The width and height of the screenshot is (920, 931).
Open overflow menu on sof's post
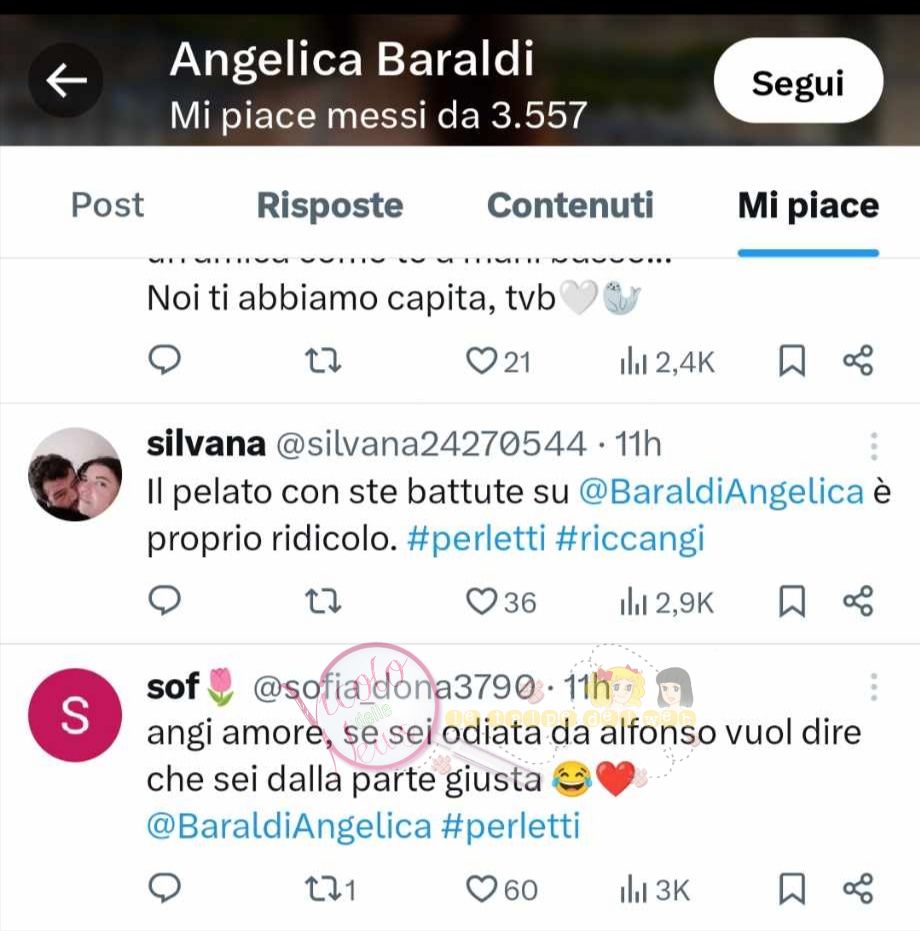pyautogui.click(x=873, y=687)
